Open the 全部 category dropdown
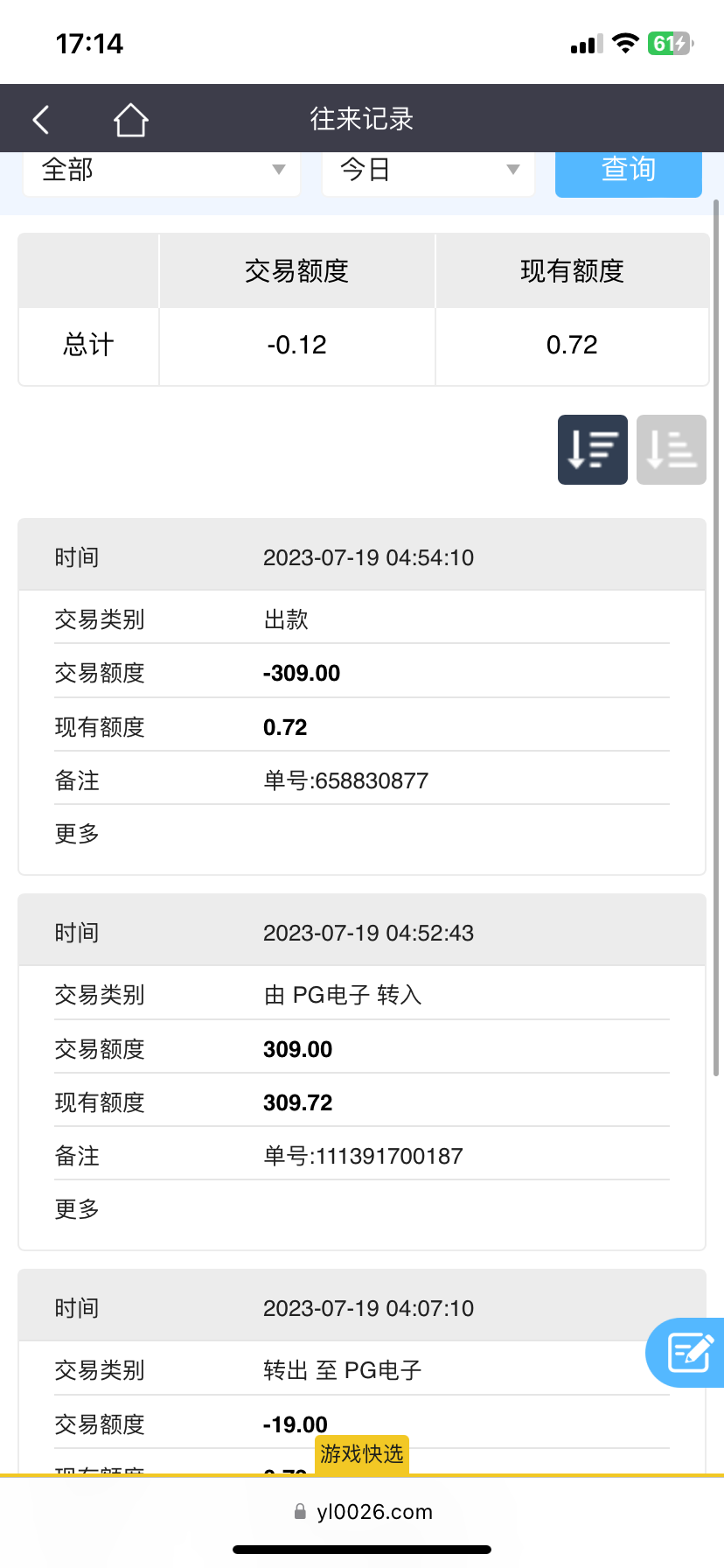 (162, 171)
